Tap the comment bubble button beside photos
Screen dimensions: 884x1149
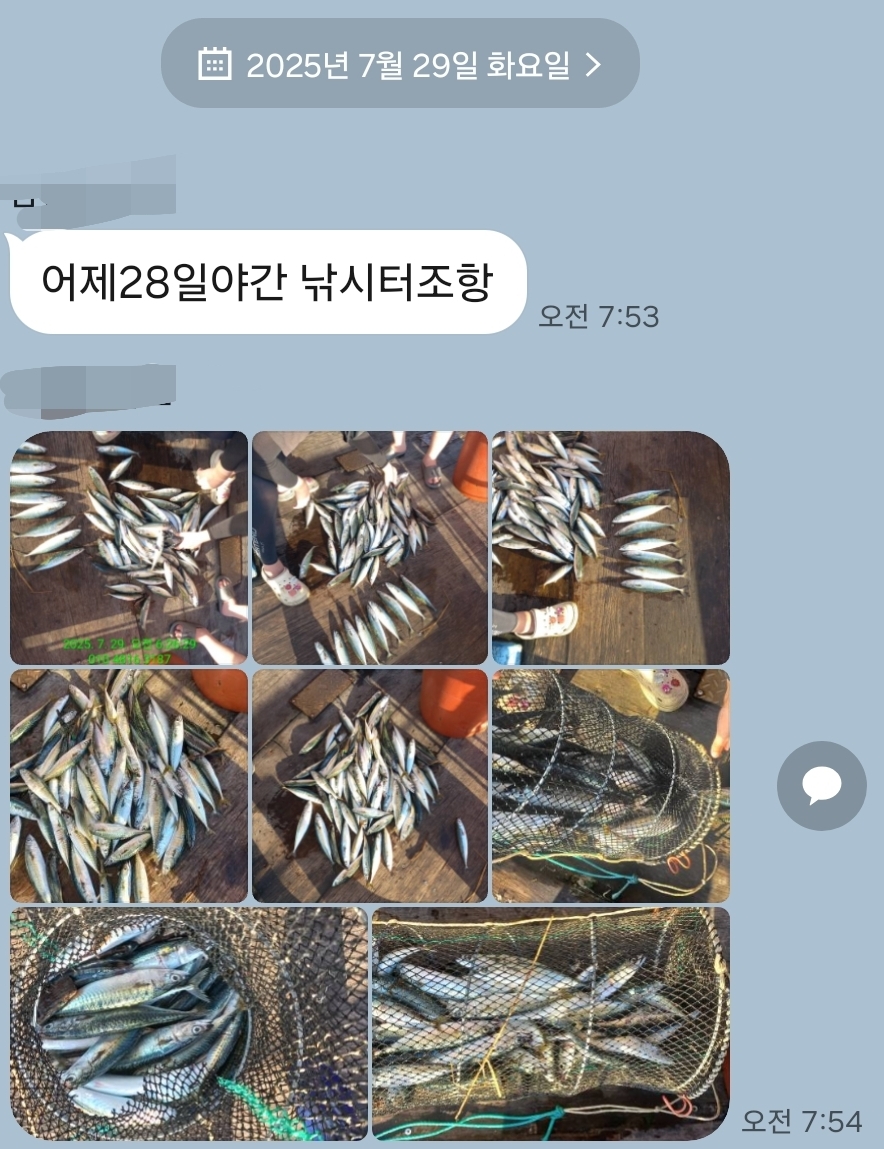click(x=821, y=785)
